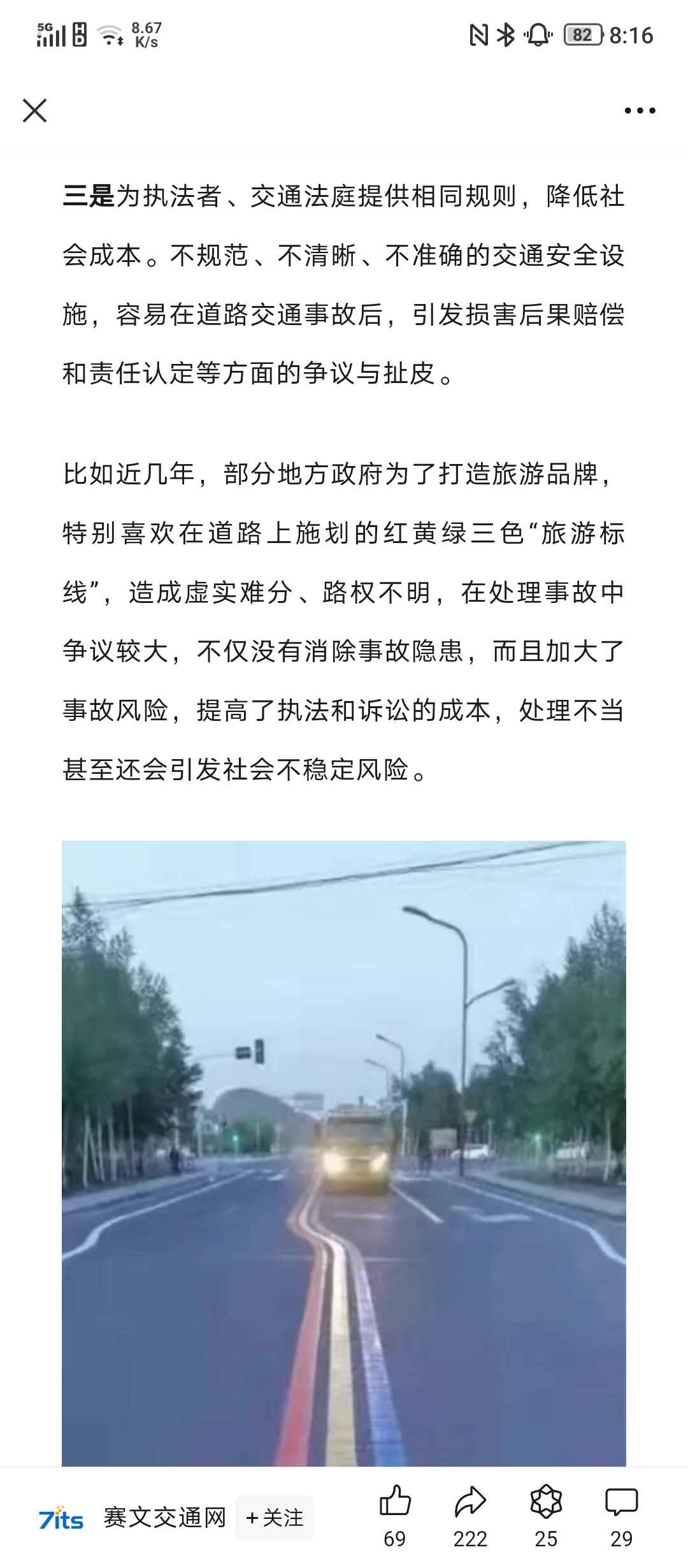Open the three-dot overflow menu
Viewport: 688px width, 1568px height.
point(640,110)
